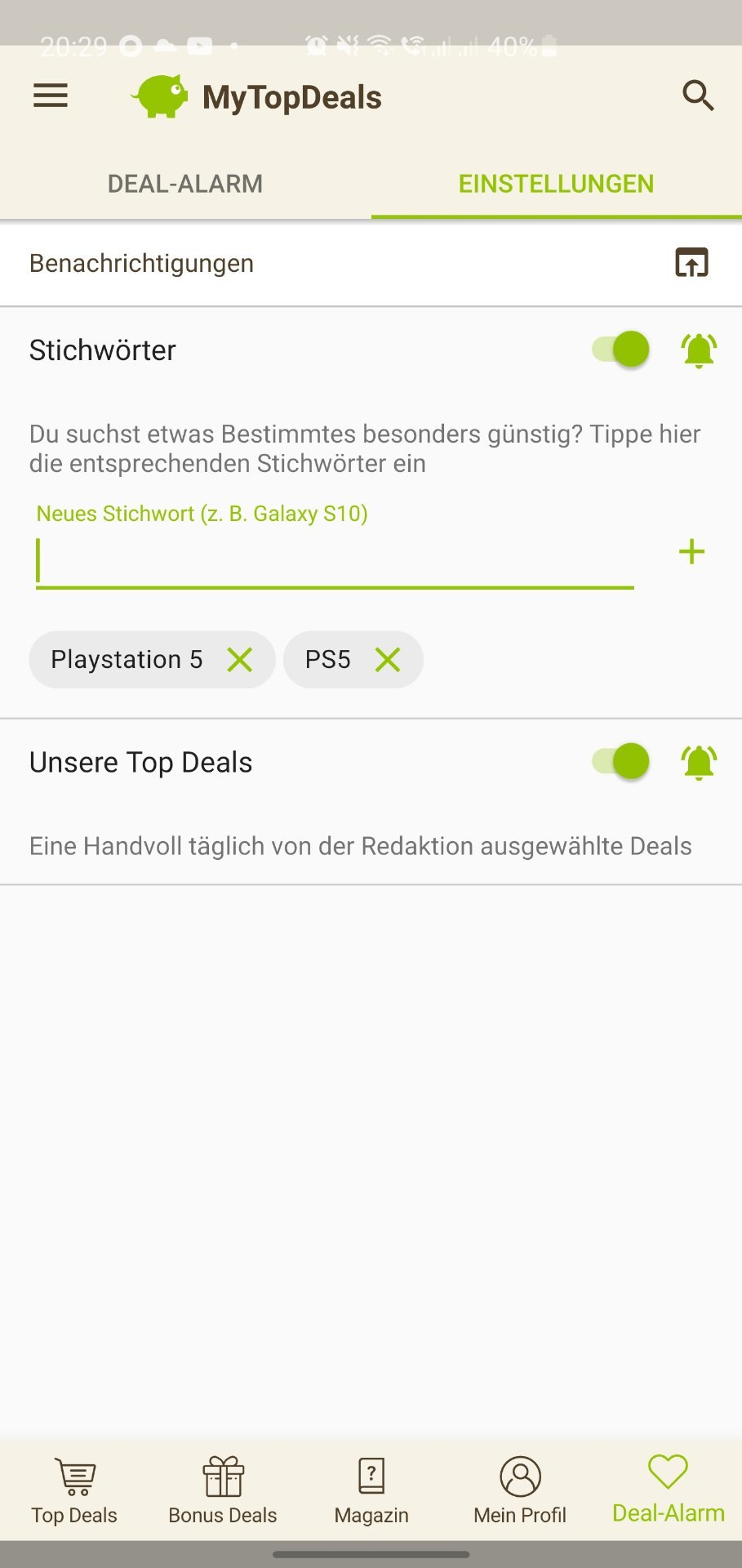This screenshot has width=742, height=1568.
Task: Select the Einstellungen top tab
Action: (556, 184)
